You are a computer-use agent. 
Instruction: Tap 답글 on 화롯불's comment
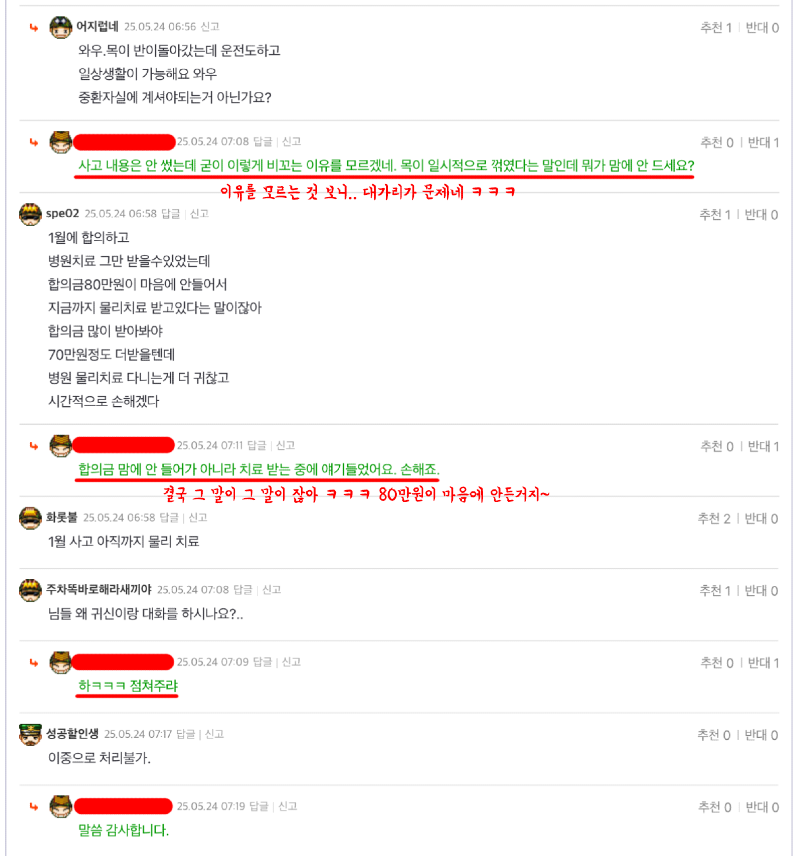point(168,518)
